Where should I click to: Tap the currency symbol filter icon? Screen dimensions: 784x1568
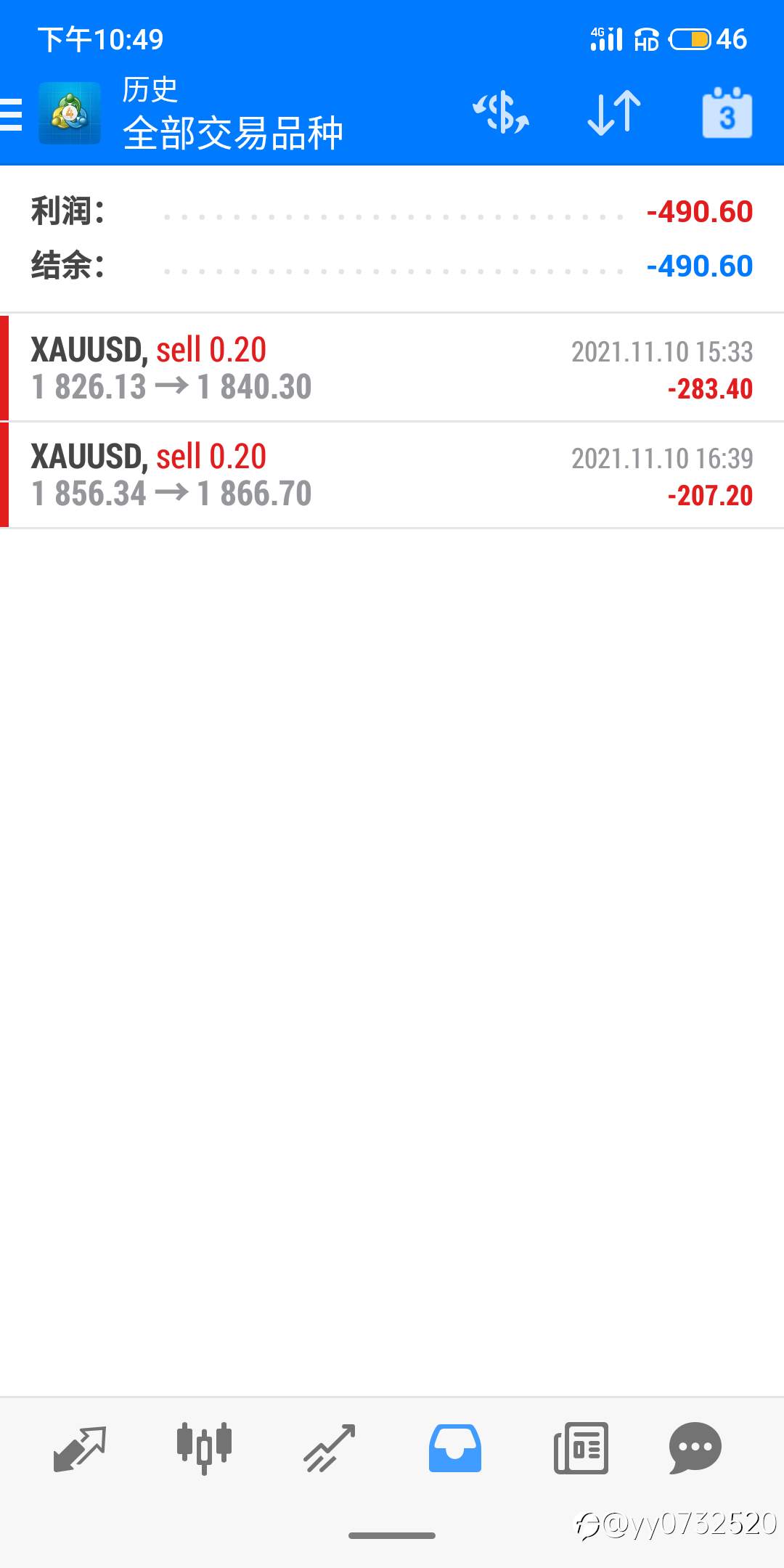point(501,113)
